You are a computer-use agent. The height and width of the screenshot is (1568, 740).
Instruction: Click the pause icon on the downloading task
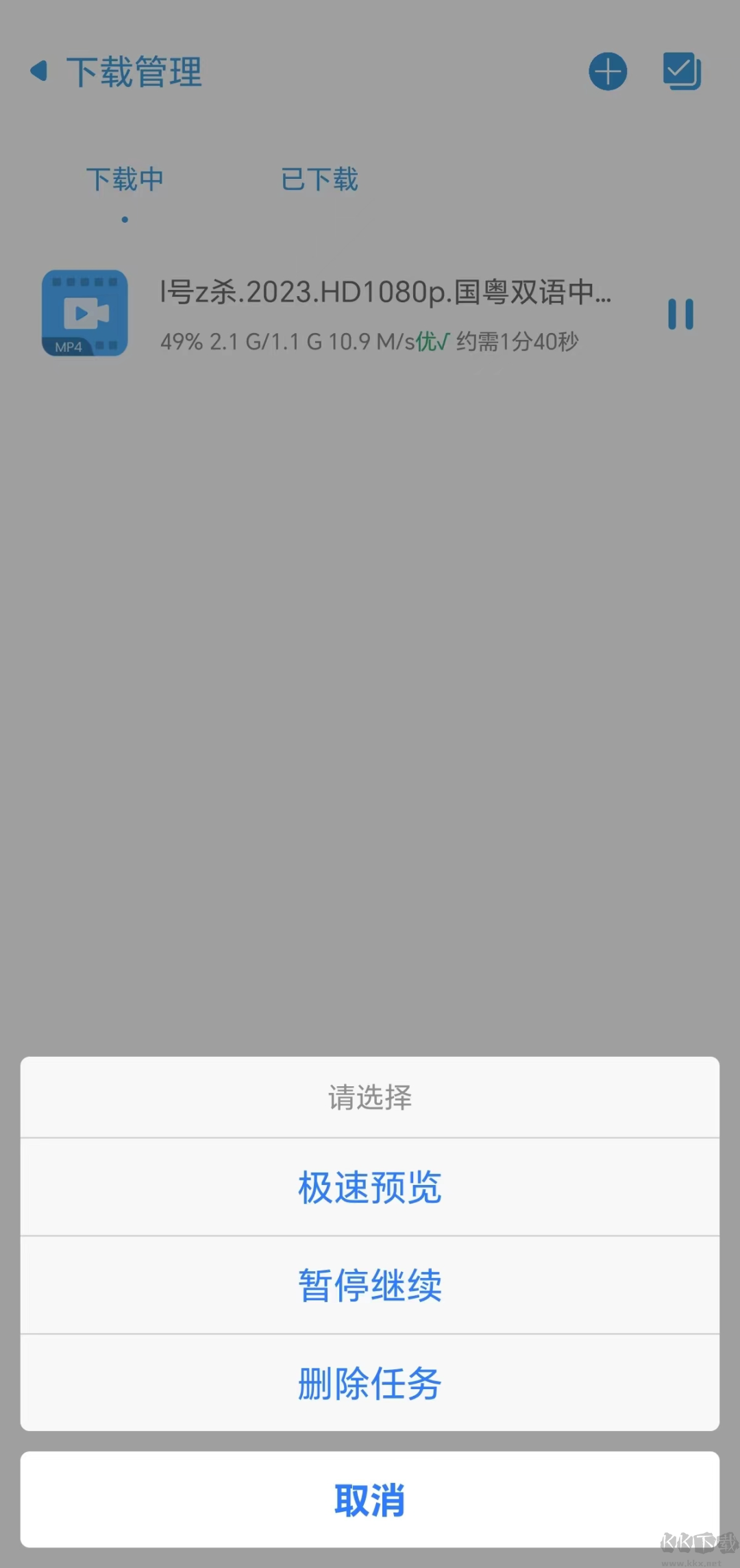coord(680,315)
